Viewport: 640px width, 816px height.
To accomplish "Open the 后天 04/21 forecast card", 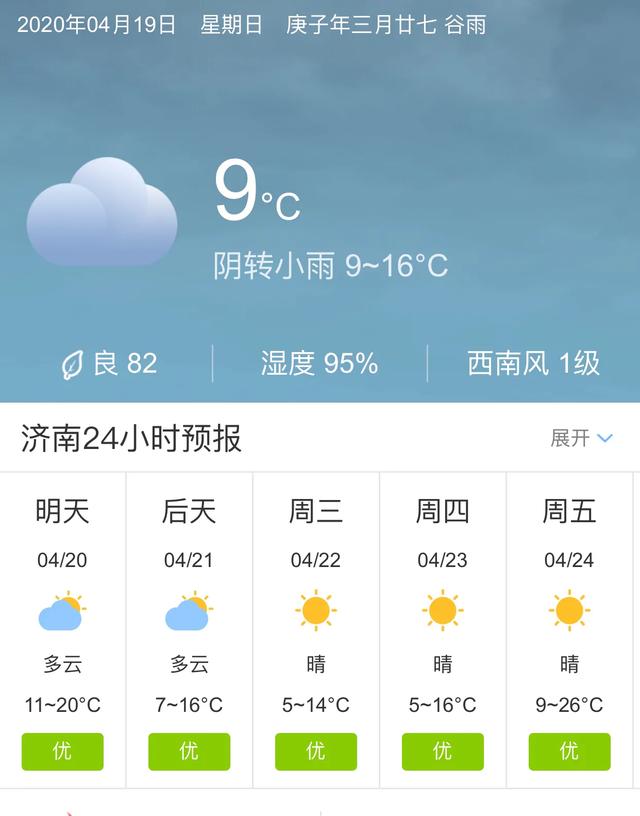I will tap(189, 630).
